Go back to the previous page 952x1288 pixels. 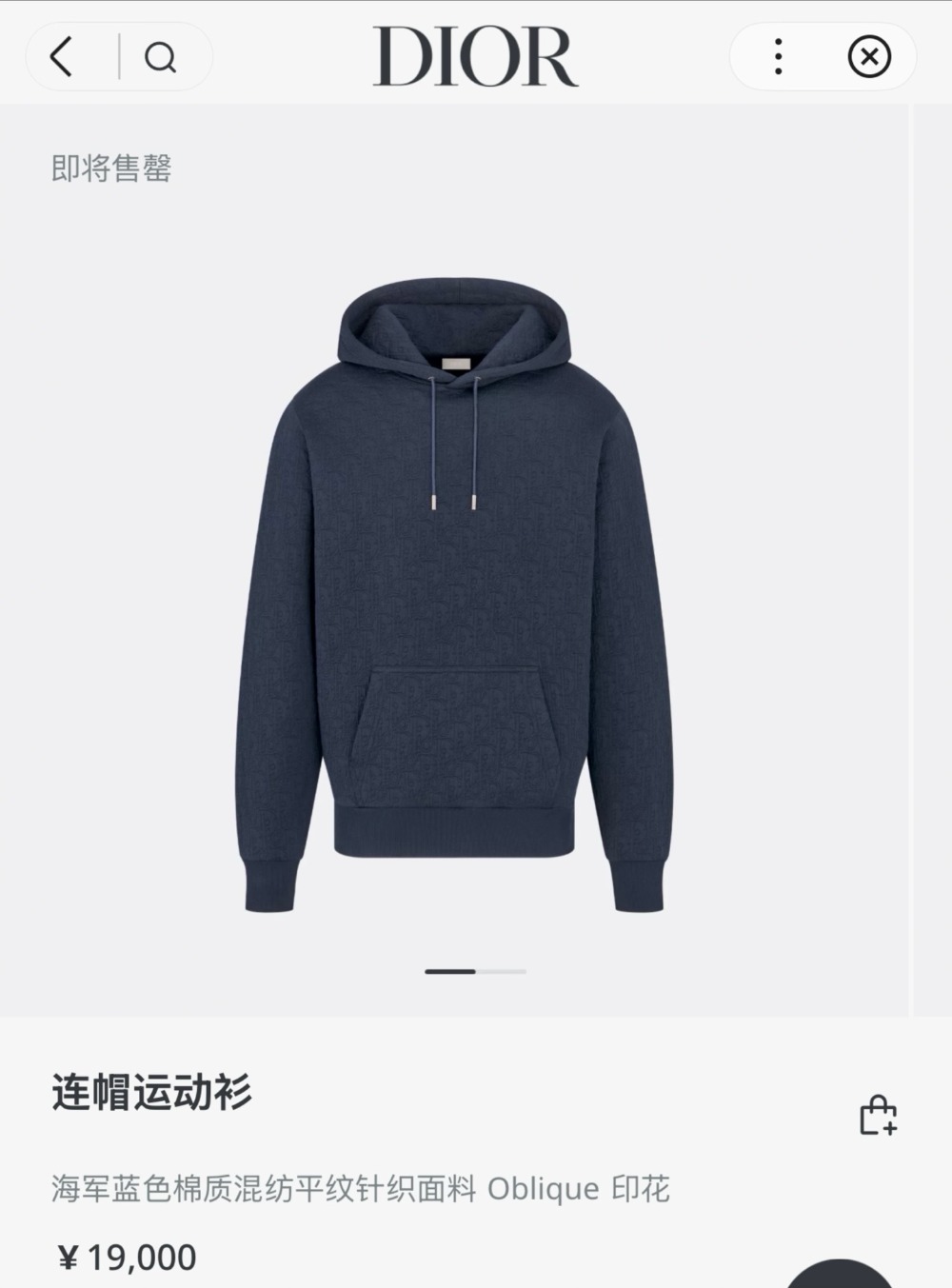click(x=63, y=57)
